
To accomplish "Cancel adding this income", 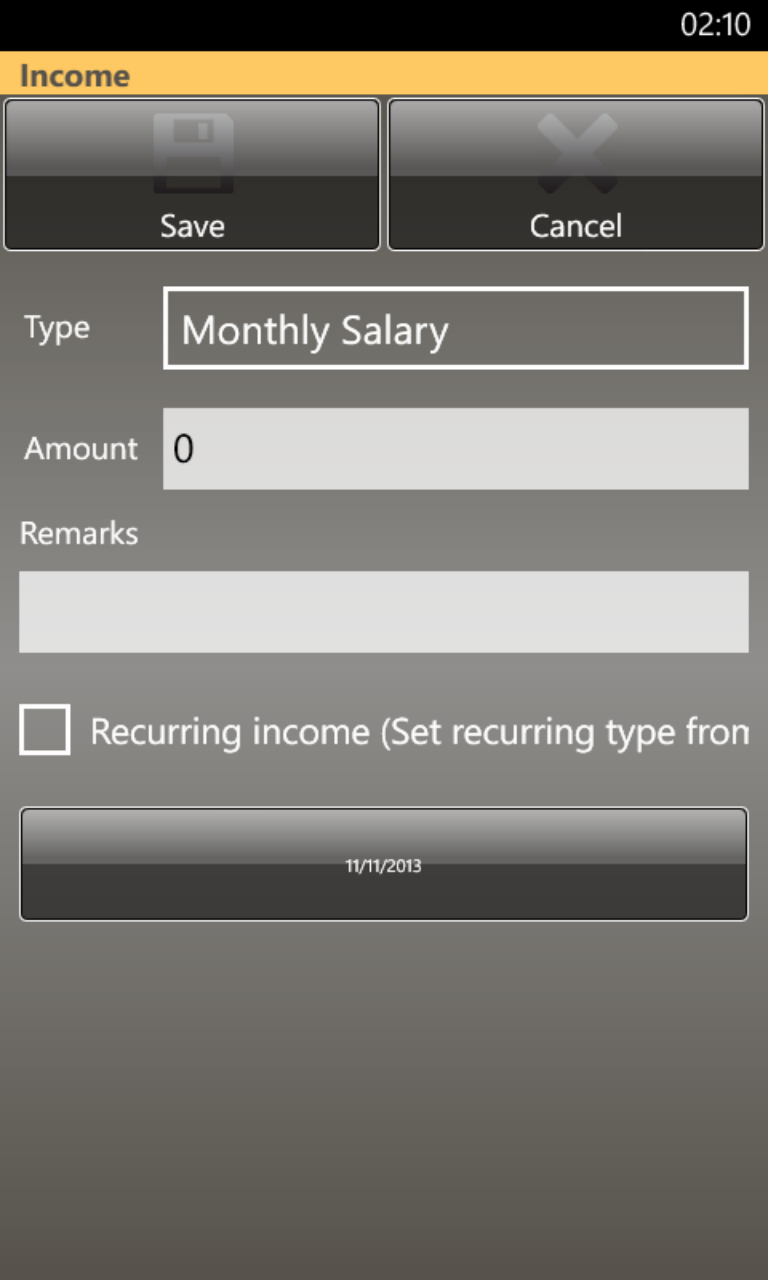I will (576, 175).
